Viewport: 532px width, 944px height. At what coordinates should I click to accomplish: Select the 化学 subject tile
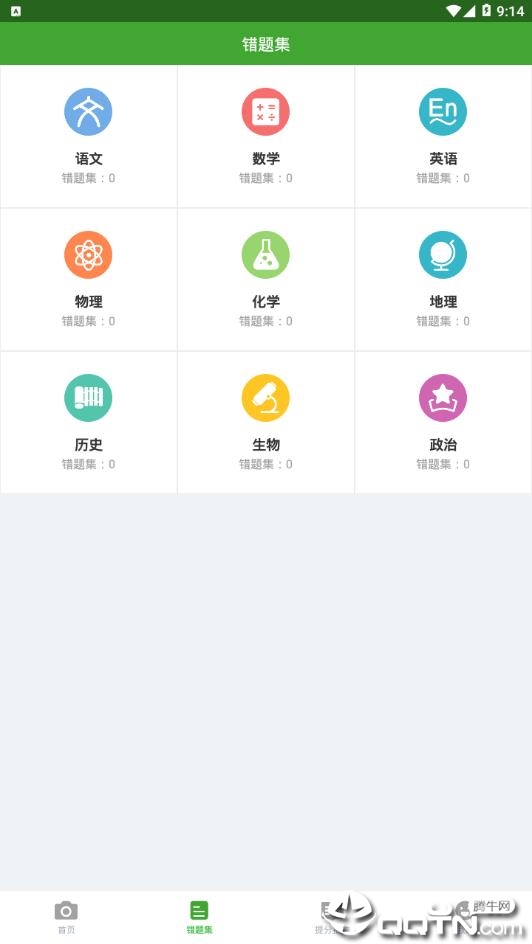[266, 280]
